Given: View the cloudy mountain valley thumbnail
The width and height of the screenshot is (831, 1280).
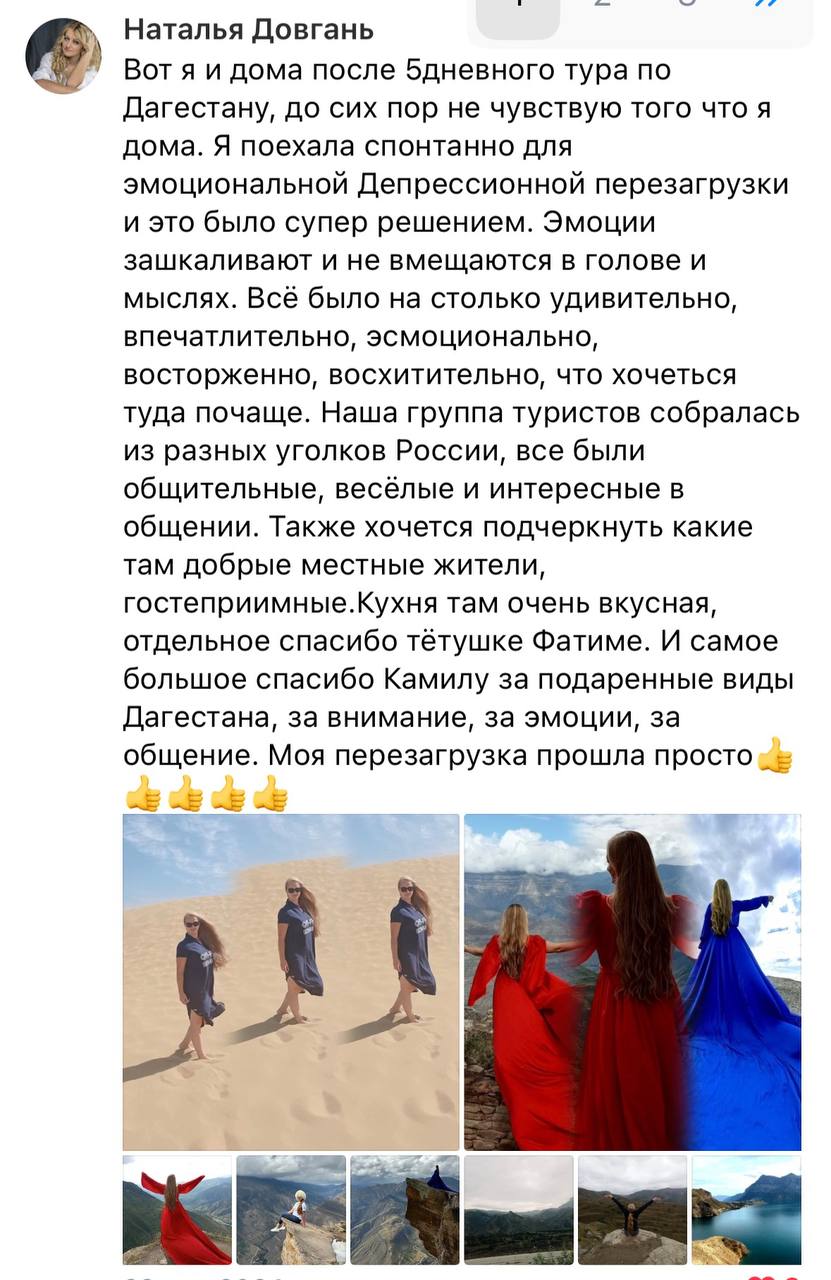Looking at the screenshot, I should click(519, 1210).
